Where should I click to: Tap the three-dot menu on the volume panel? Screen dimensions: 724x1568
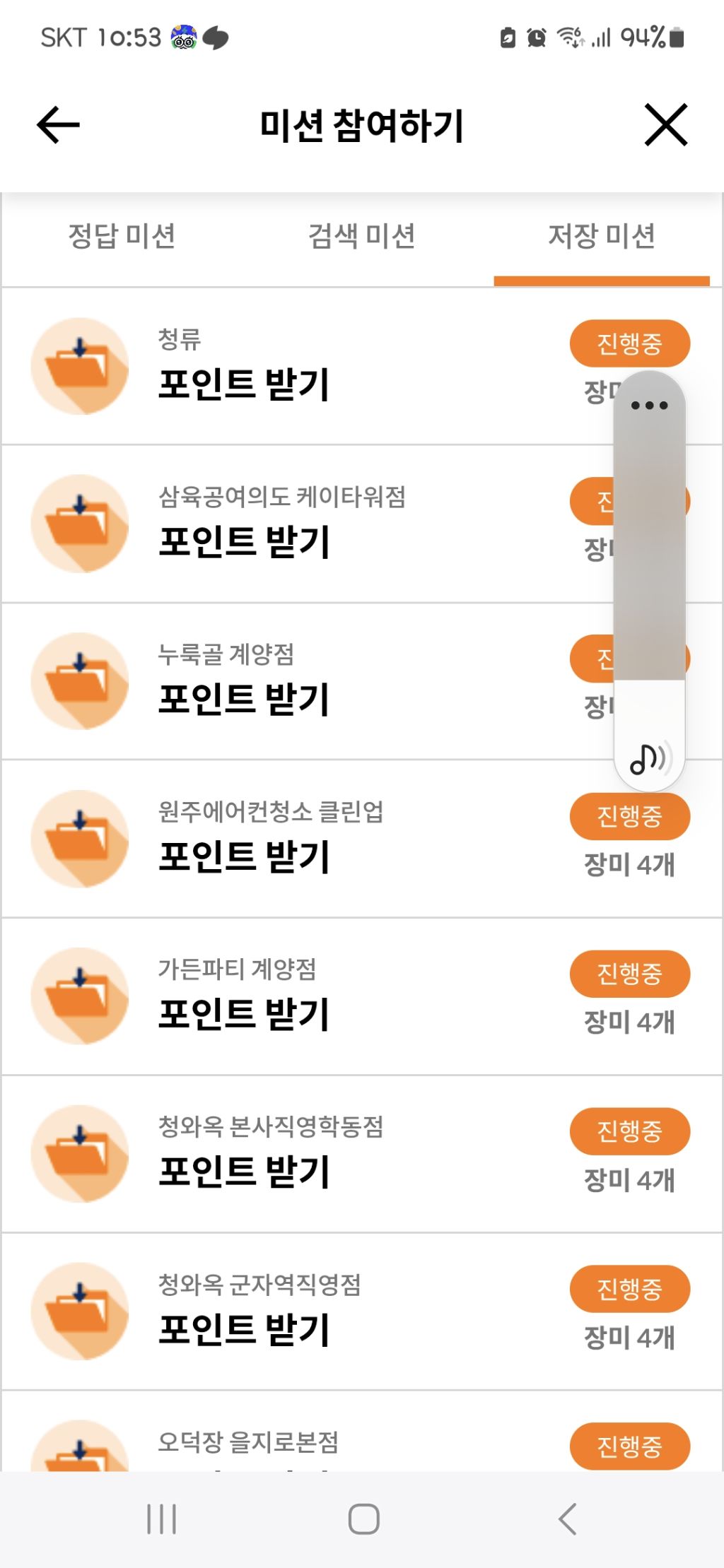click(x=649, y=405)
